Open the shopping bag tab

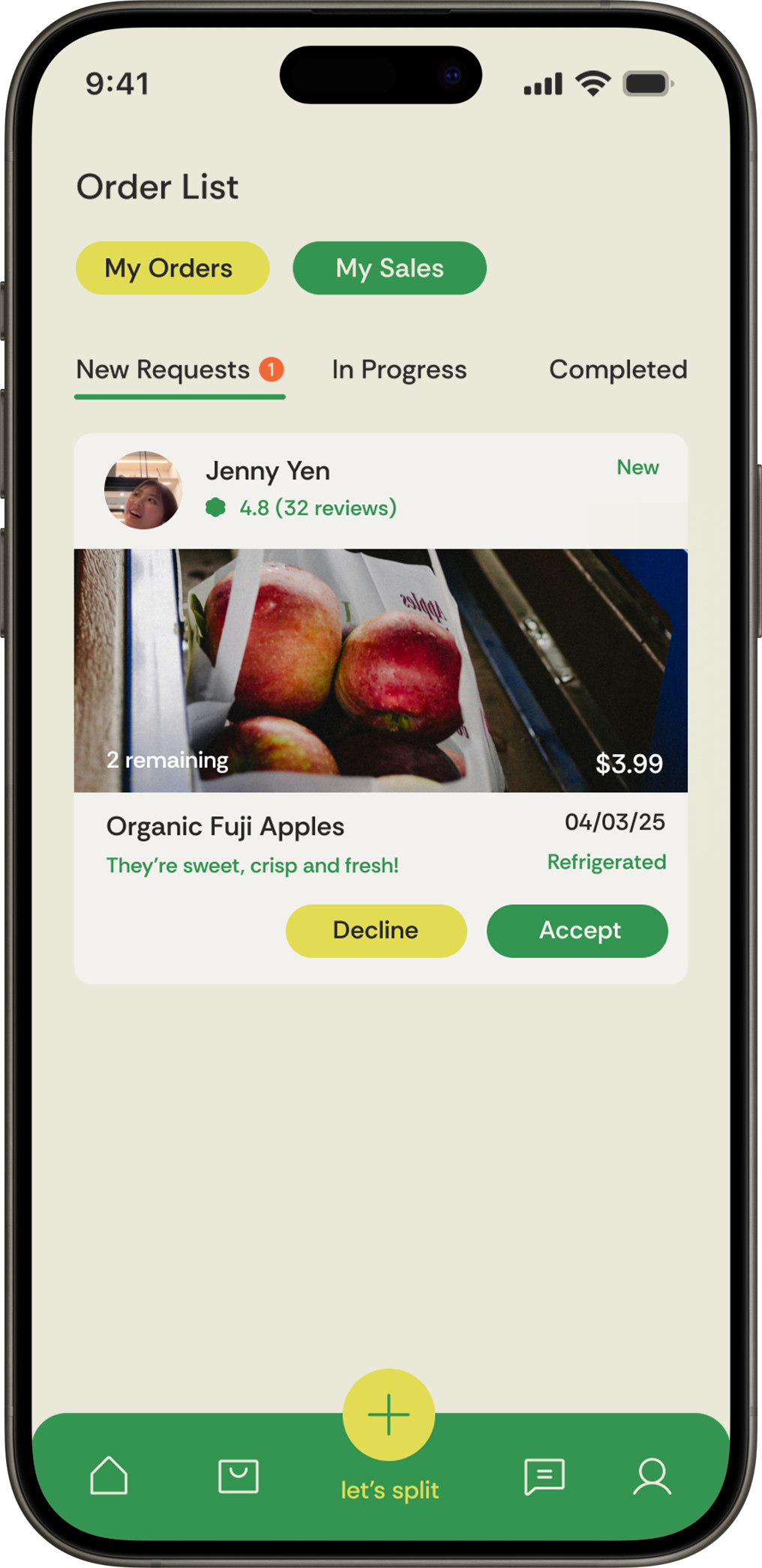click(238, 1476)
